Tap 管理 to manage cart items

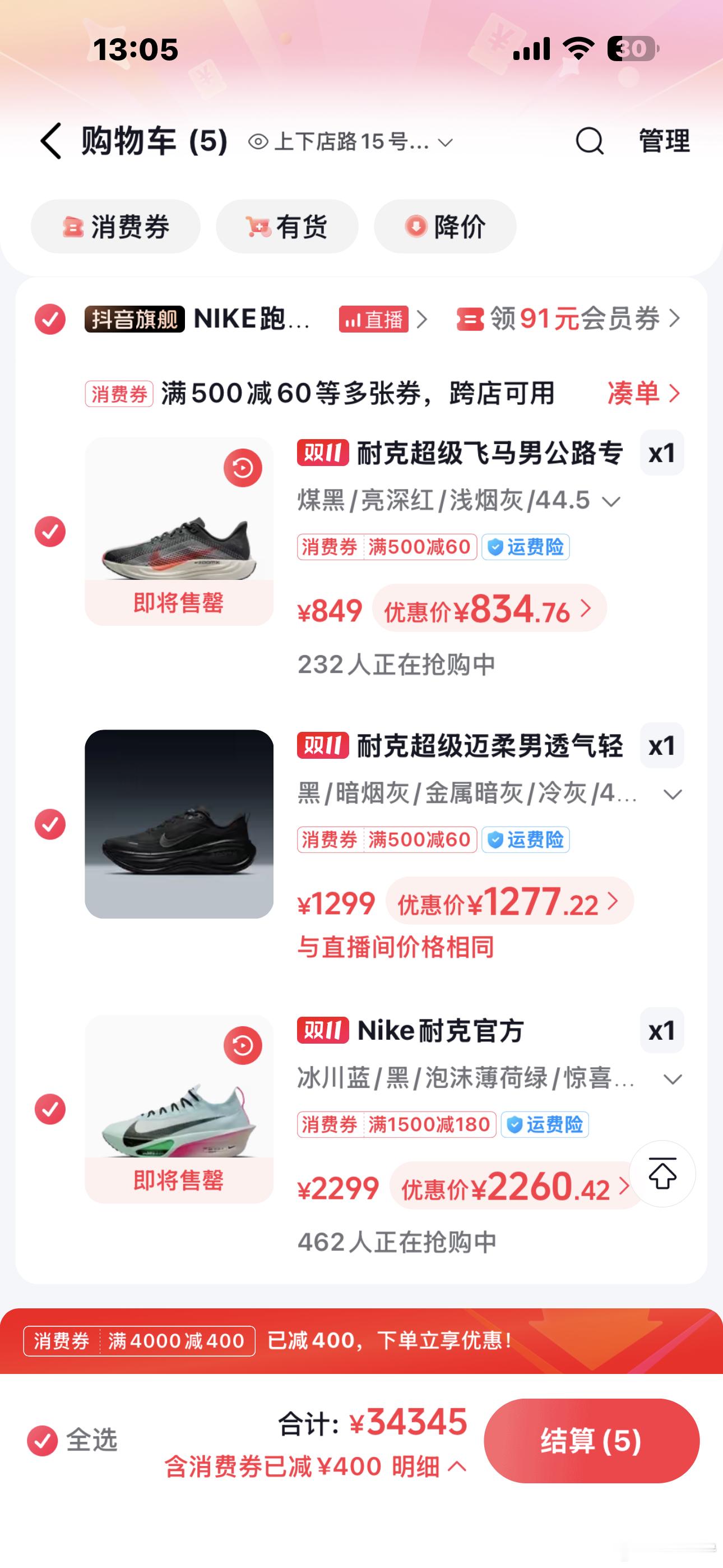pyautogui.click(x=664, y=141)
